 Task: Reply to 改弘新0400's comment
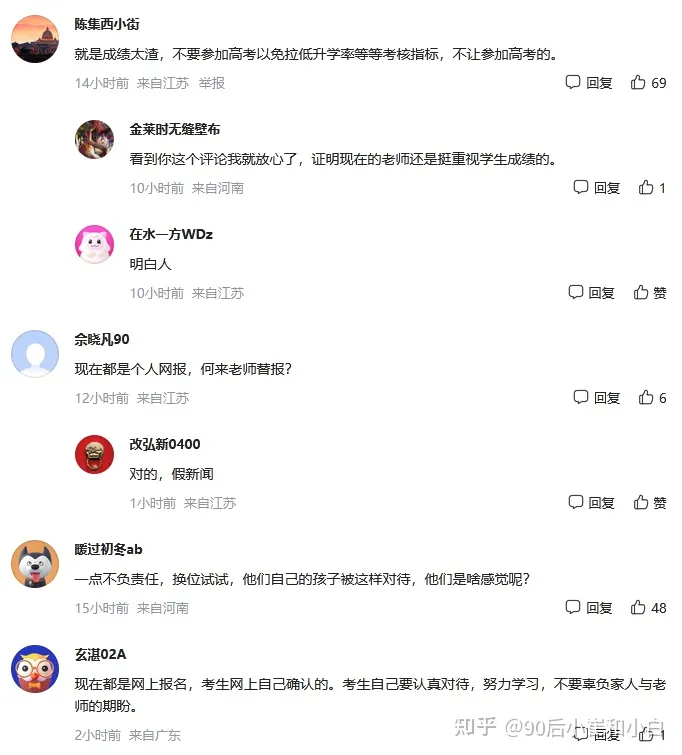[x=592, y=503]
